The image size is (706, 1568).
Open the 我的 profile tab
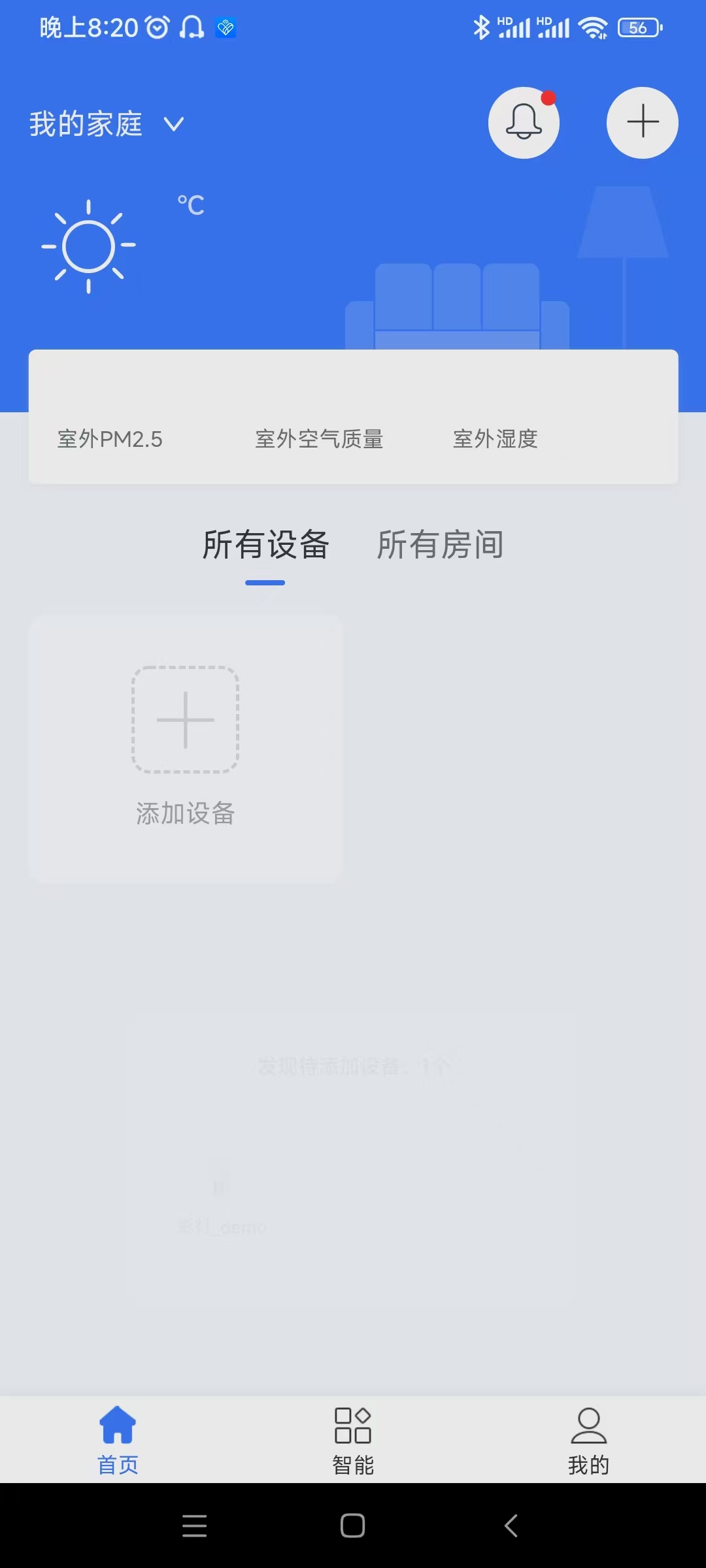point(588,1441)
